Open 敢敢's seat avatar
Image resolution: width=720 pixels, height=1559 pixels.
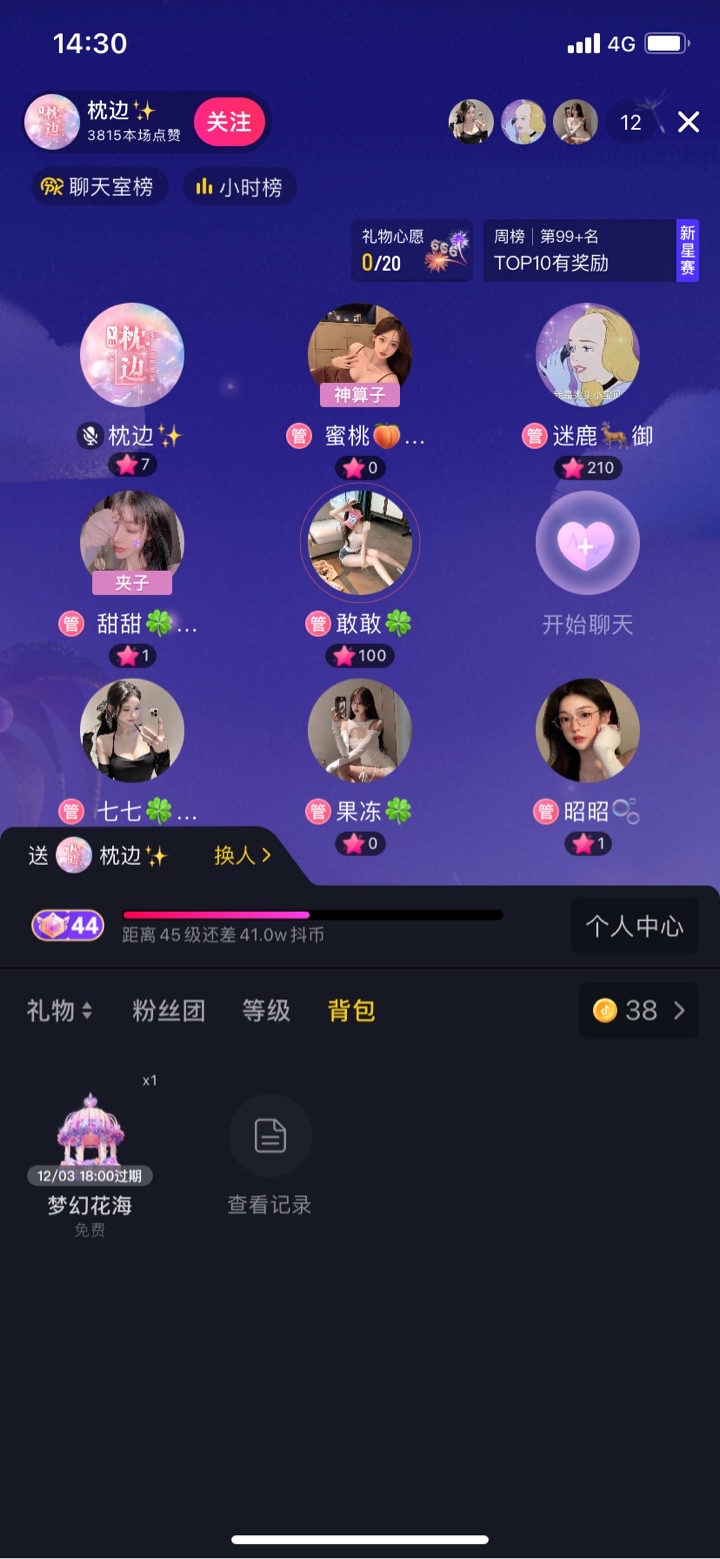(x=360, y=545)
